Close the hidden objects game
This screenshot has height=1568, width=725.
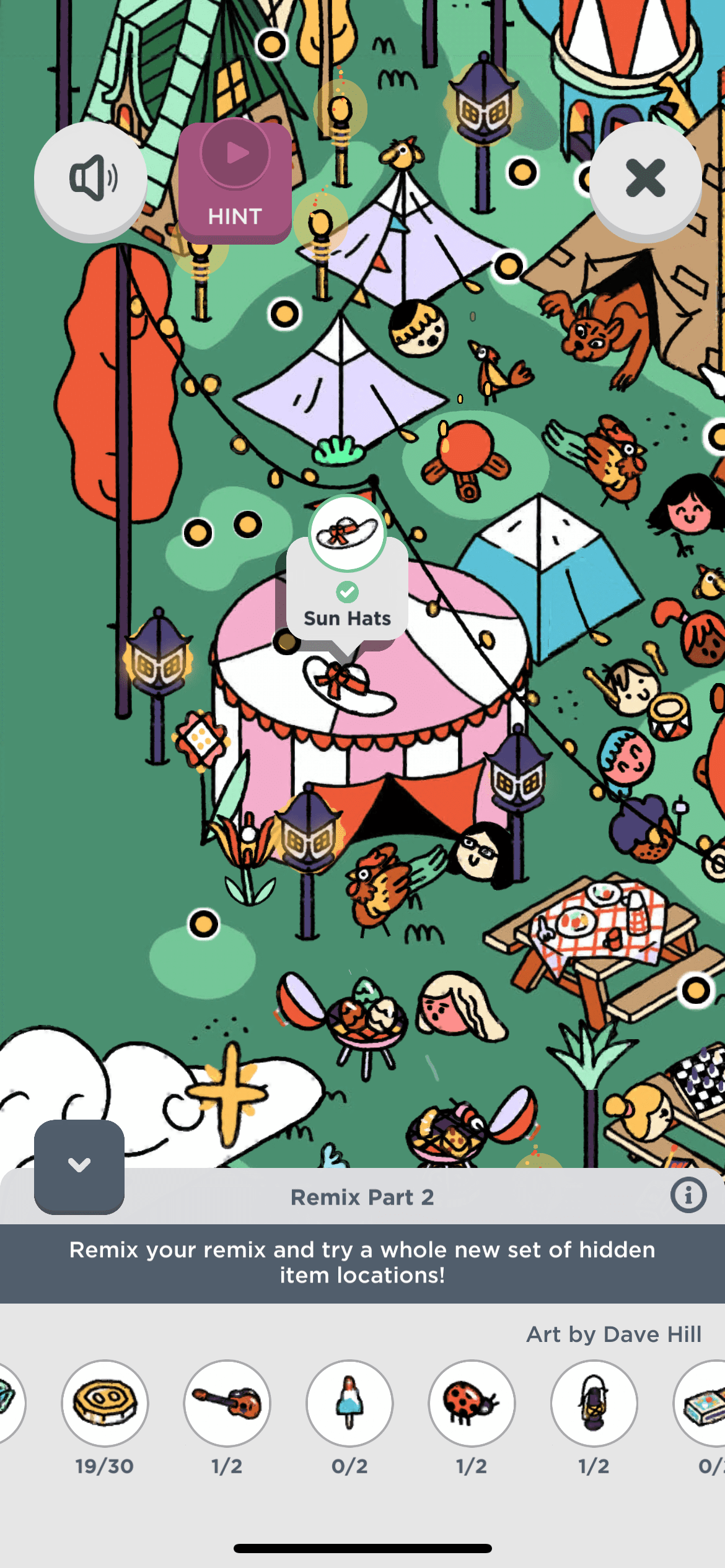(645, 178)
